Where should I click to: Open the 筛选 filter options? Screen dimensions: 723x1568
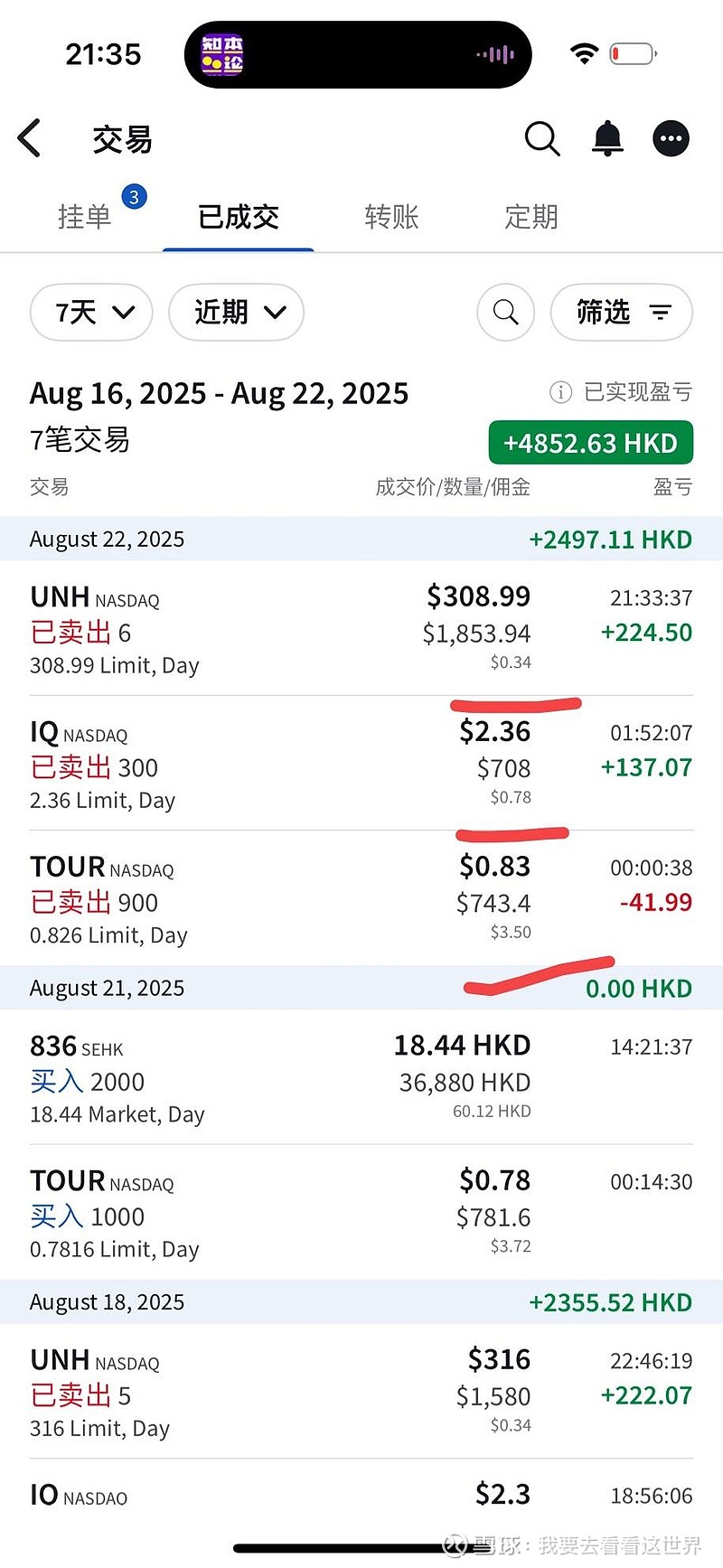coord(622,313)
